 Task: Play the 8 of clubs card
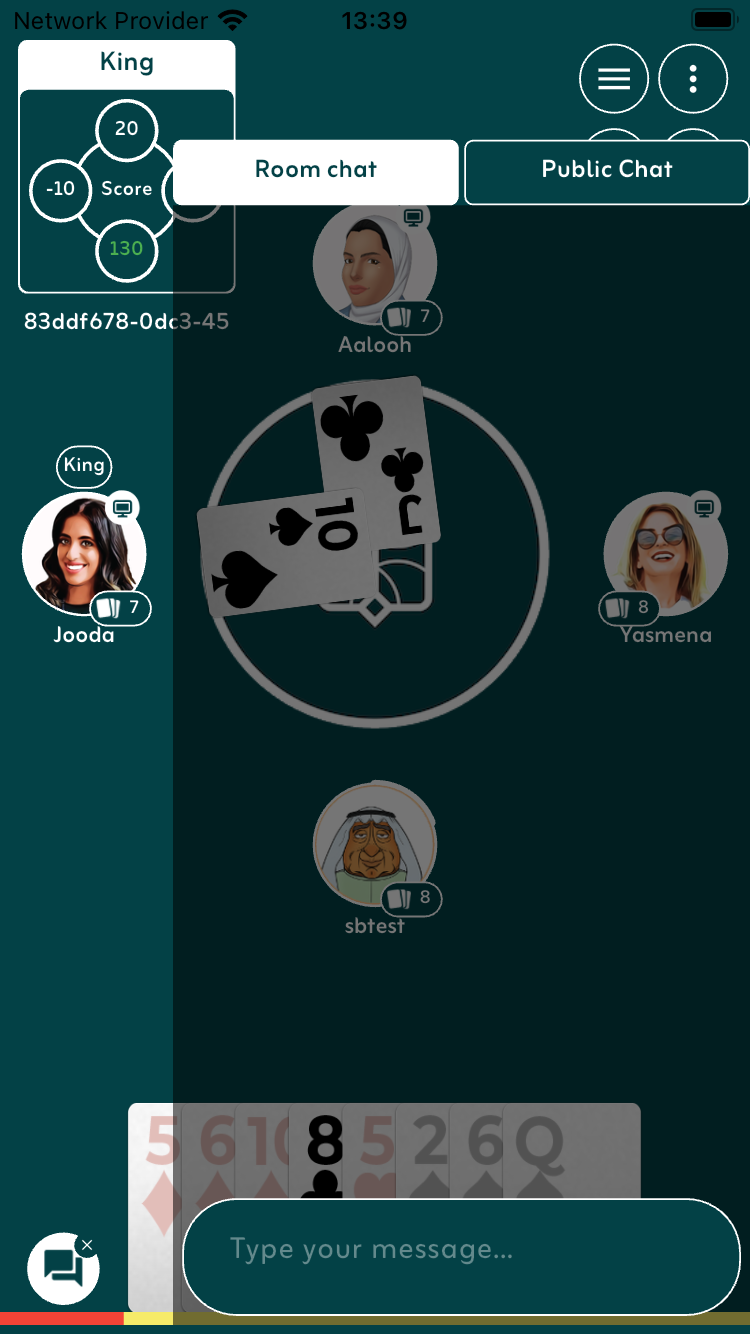324,1150
